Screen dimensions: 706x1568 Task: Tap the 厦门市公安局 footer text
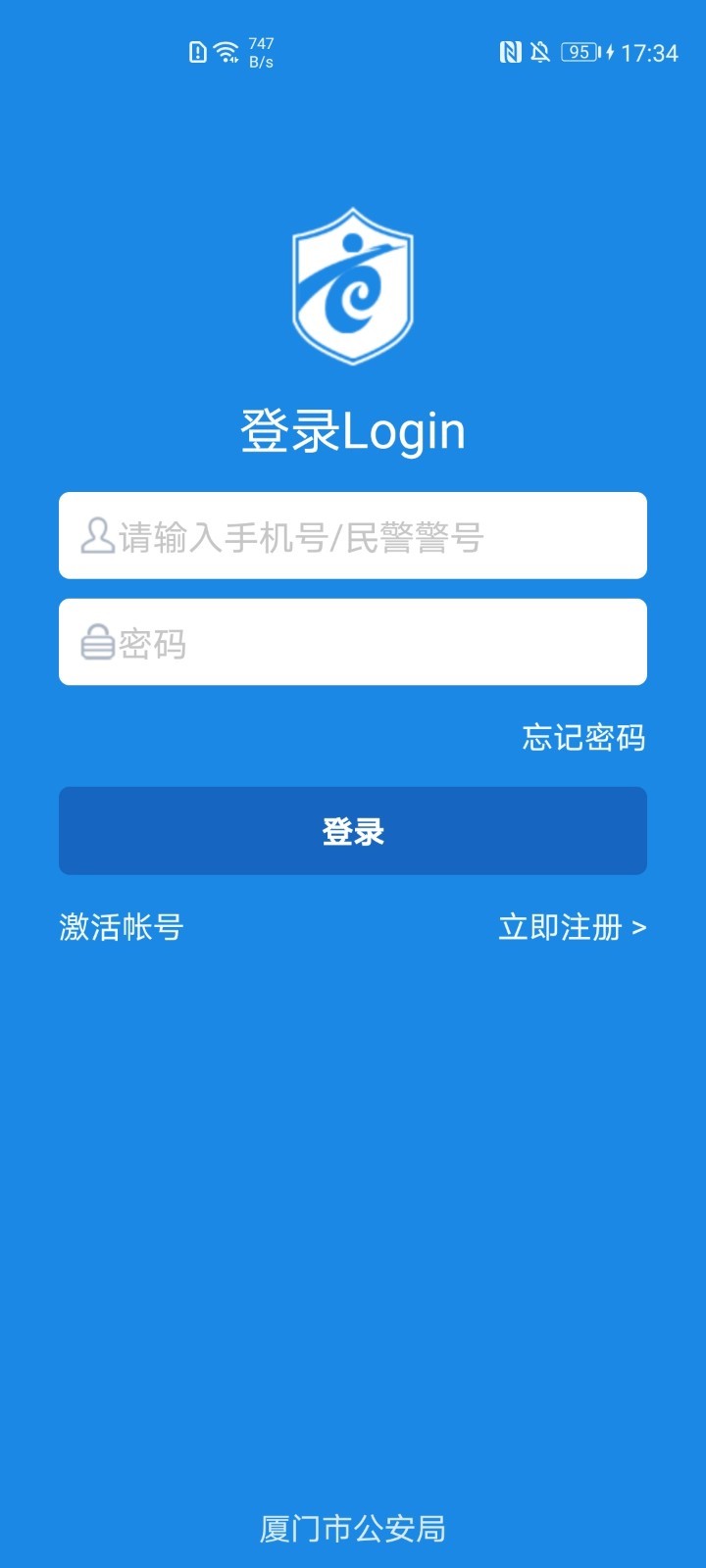tap(353, 1527)
